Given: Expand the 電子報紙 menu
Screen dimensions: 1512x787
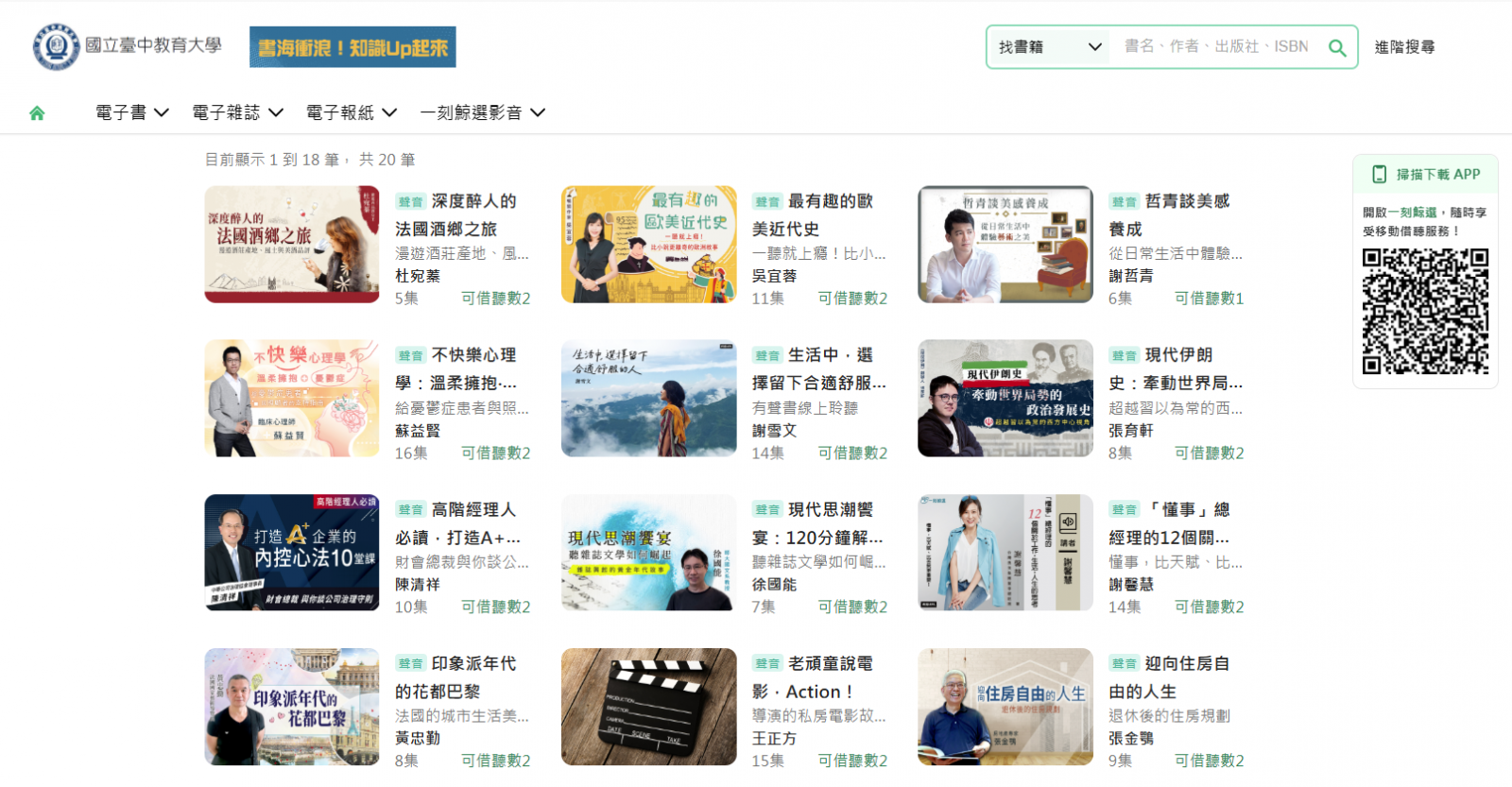Looking at the screenshot, I should (x=351, y=113).
